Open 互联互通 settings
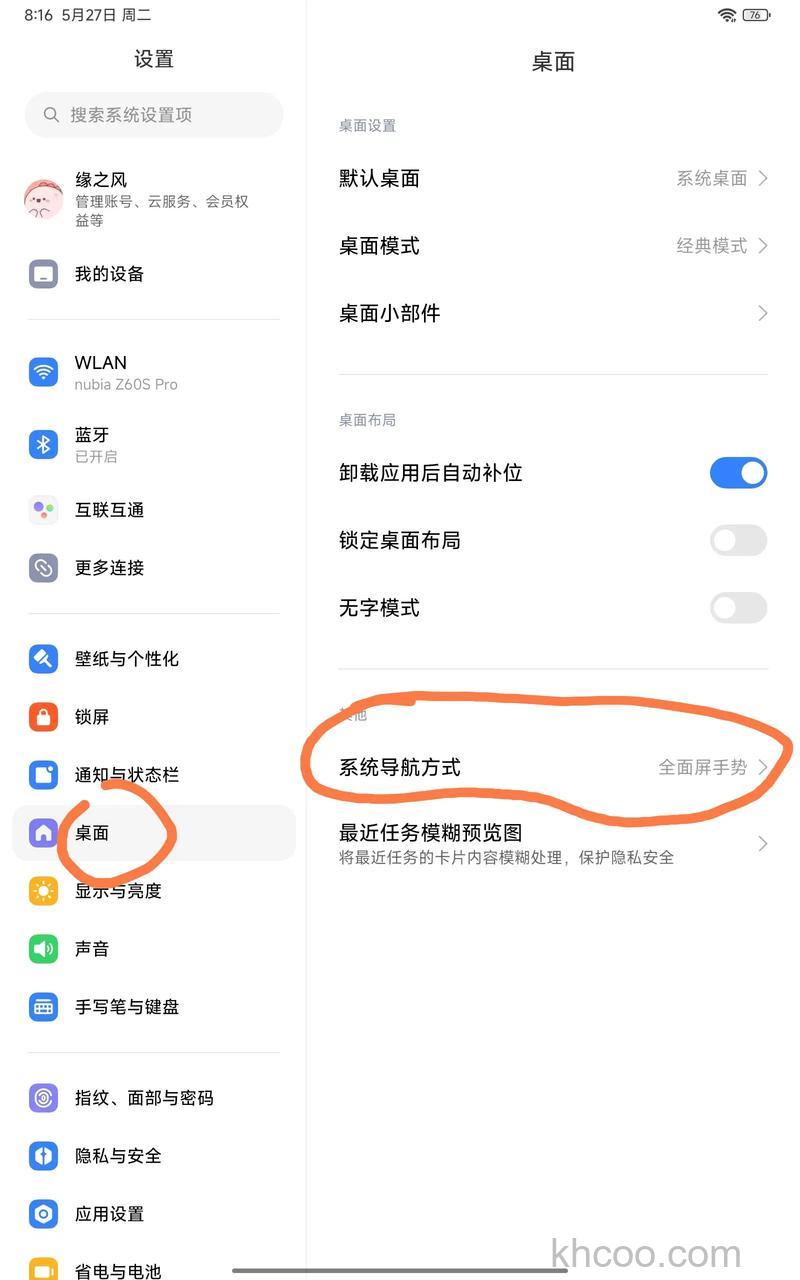The image size is (800, 1280). pyautogui.click(x=110, y=510)
